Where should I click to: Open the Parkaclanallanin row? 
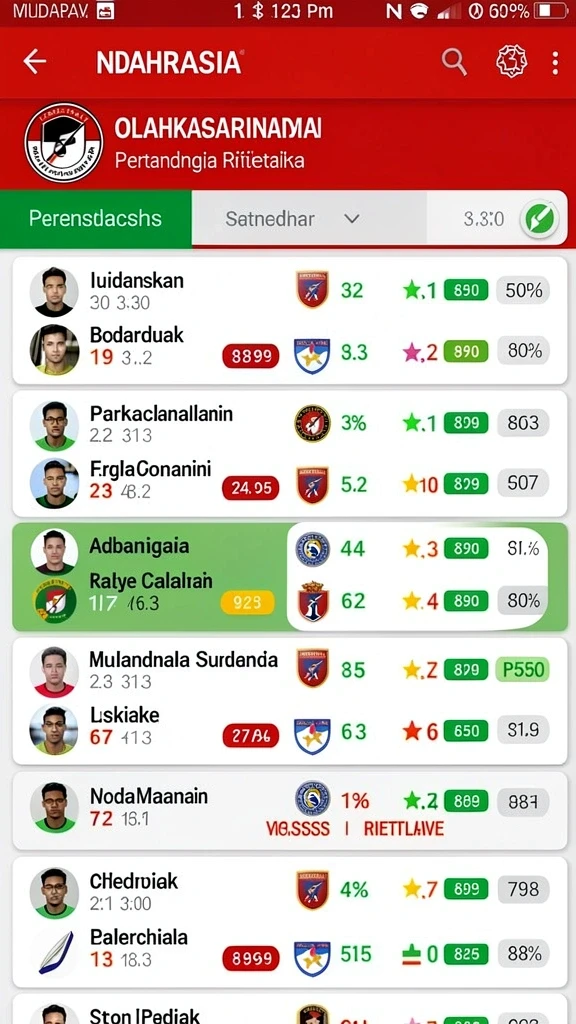click(x=290, y=423)
